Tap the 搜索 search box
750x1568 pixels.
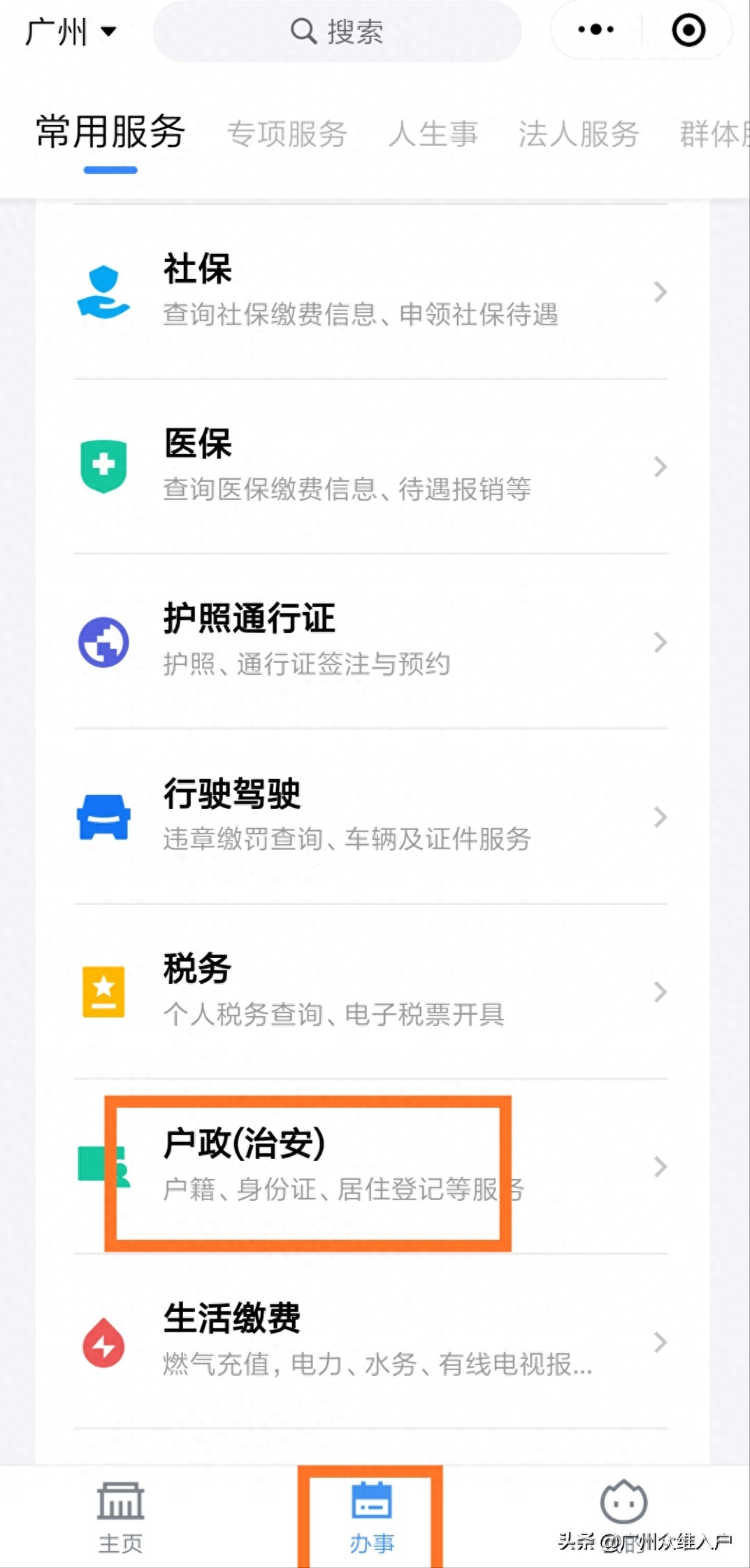pos(337,31)
